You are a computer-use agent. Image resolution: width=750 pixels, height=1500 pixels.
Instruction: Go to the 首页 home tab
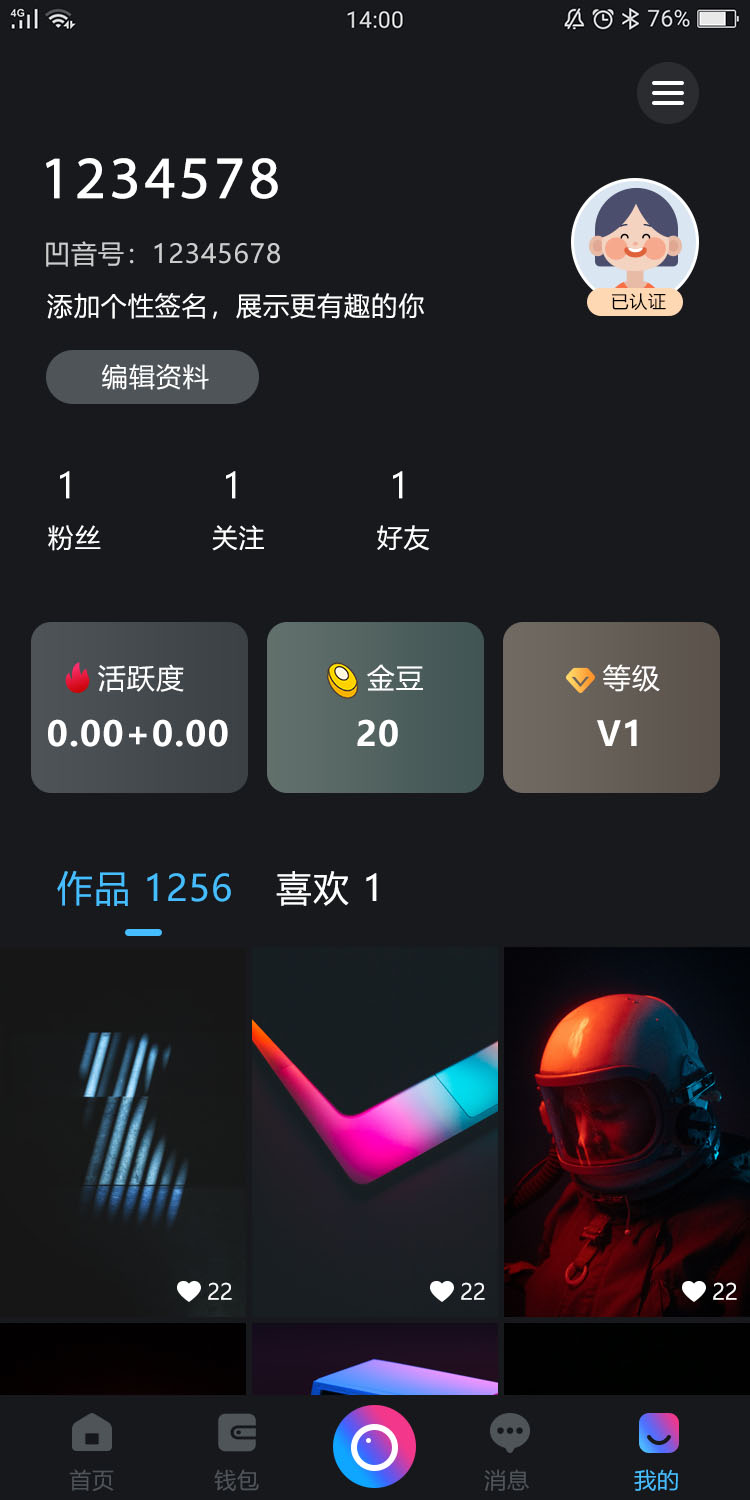[x=92, y=1452]
